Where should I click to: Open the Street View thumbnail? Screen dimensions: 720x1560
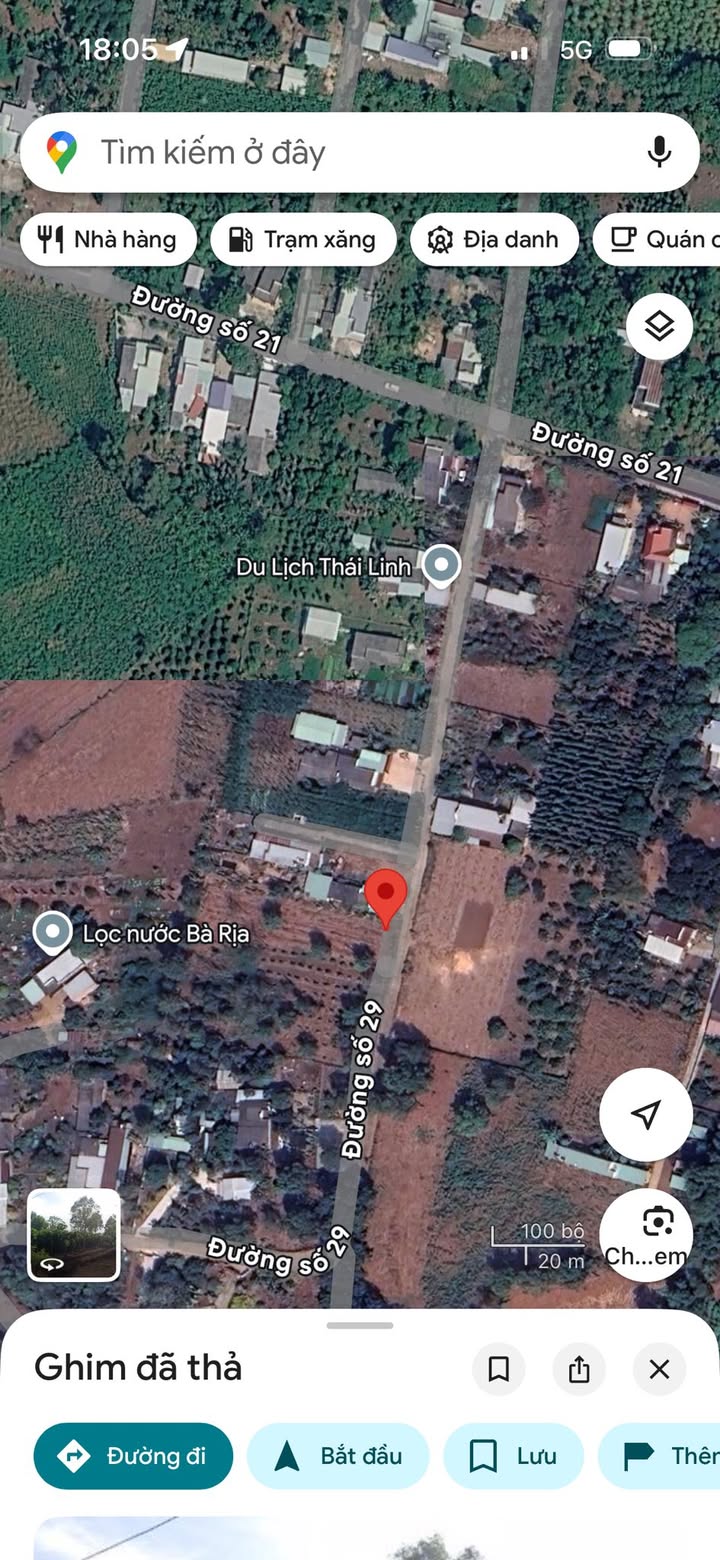(x=74, y=1234)
